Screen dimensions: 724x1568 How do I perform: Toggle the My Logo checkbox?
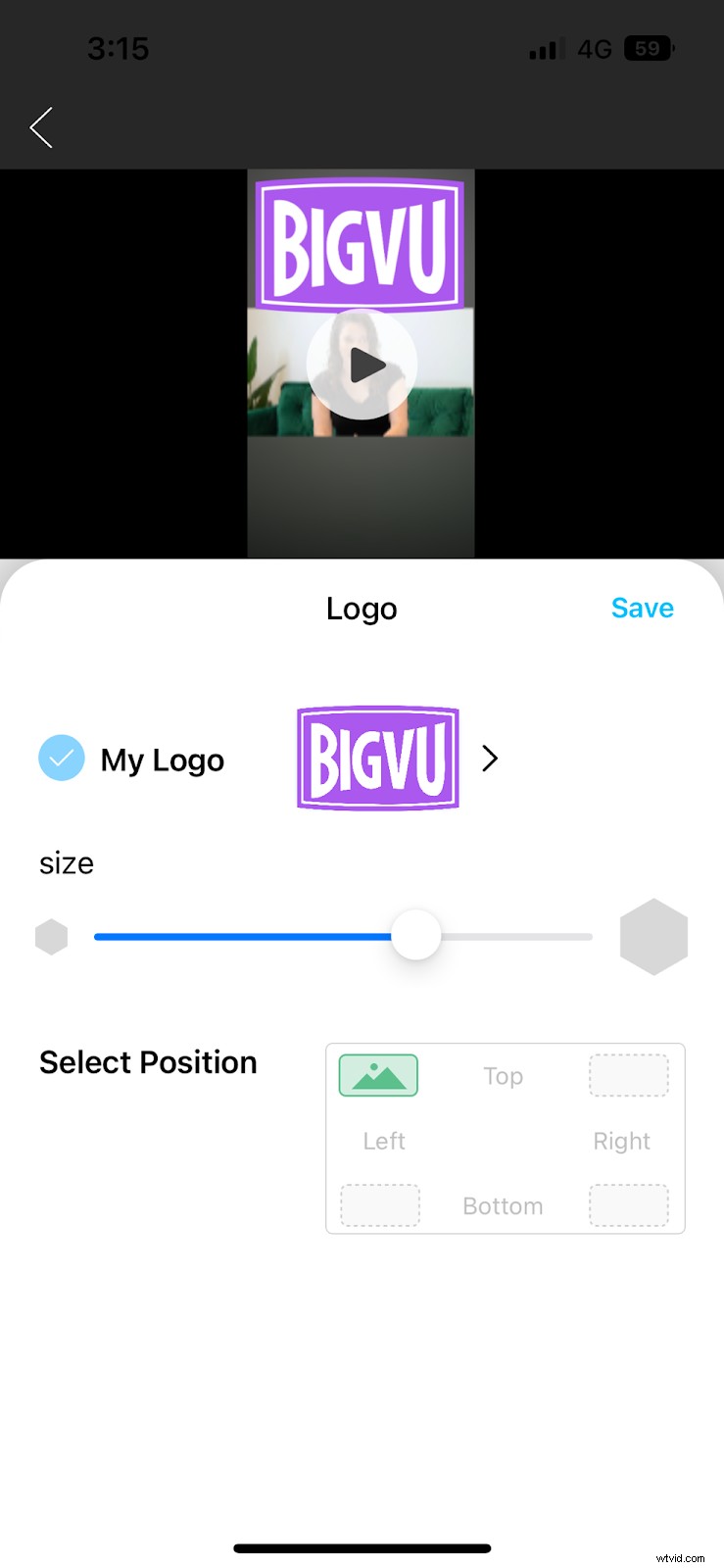click(61, 758)
